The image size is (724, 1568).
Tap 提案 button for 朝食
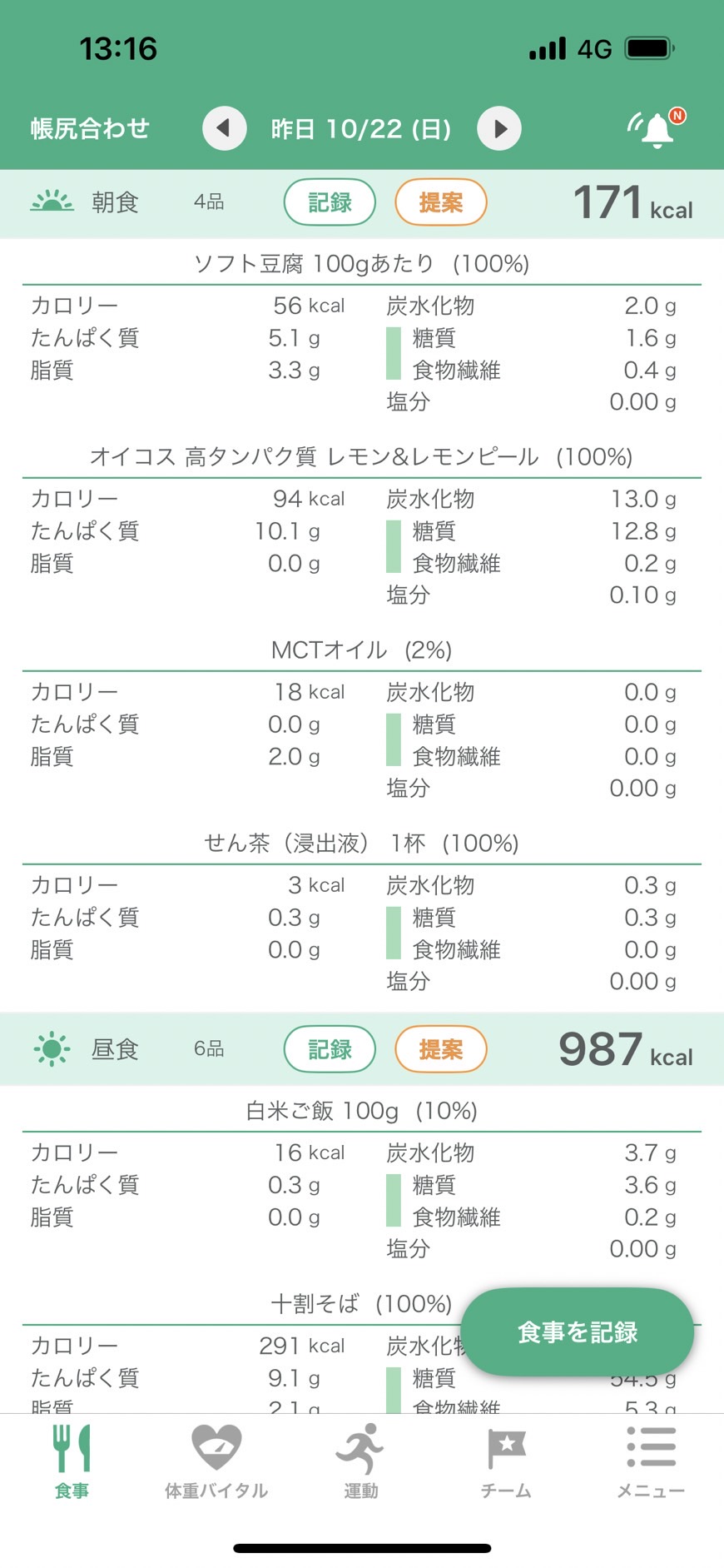(x=440, y=202)
